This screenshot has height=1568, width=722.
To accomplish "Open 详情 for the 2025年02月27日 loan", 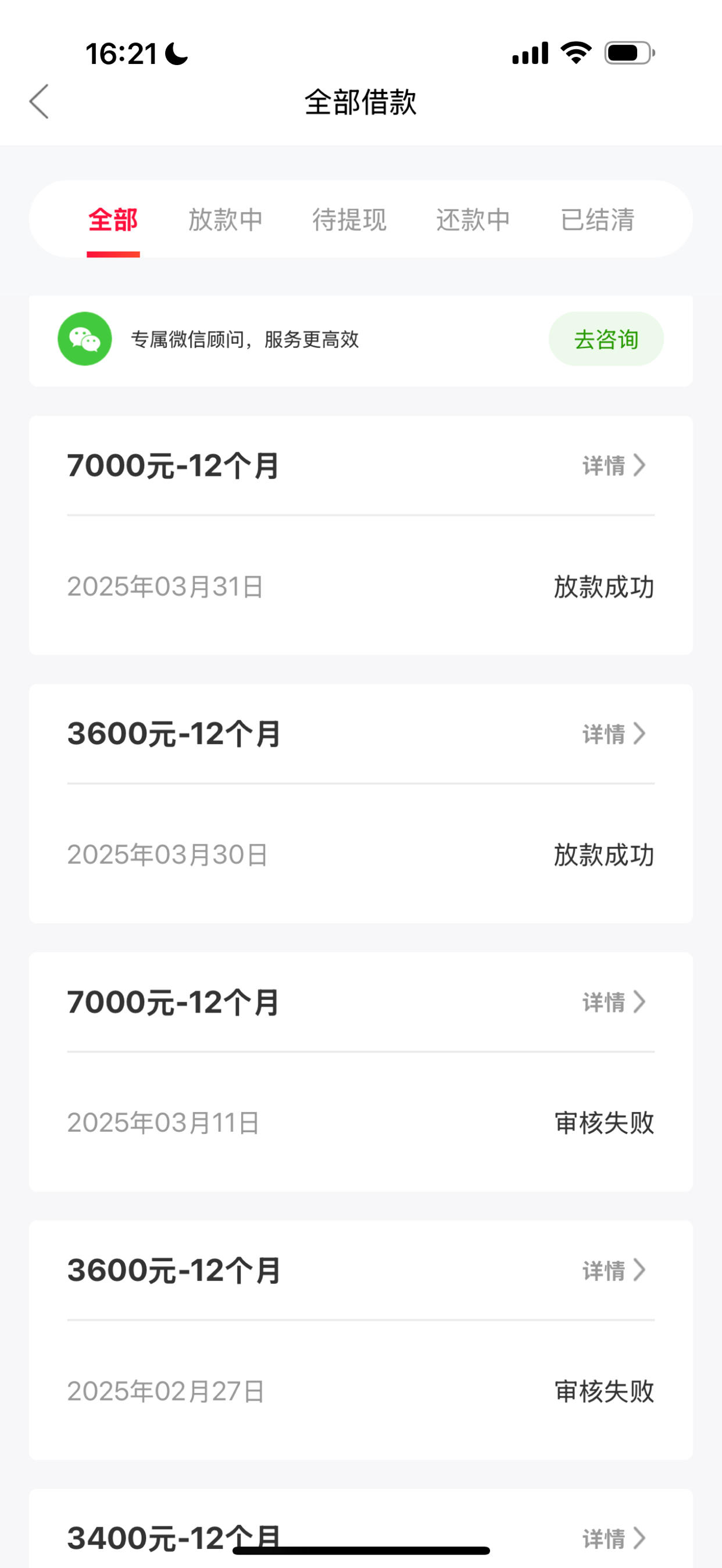I will (x=614, y=1271).
